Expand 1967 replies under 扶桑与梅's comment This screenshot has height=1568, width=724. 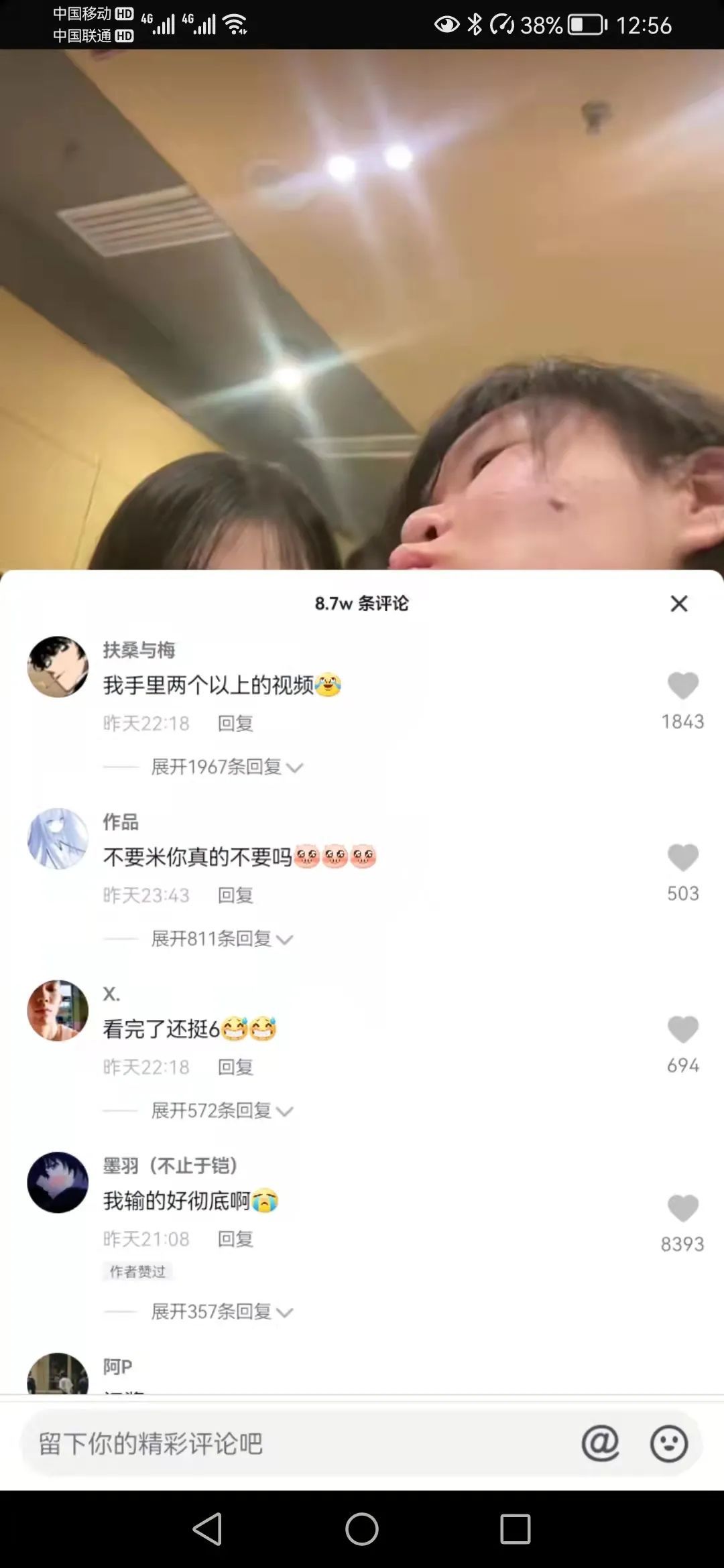(x=227, y=767)
